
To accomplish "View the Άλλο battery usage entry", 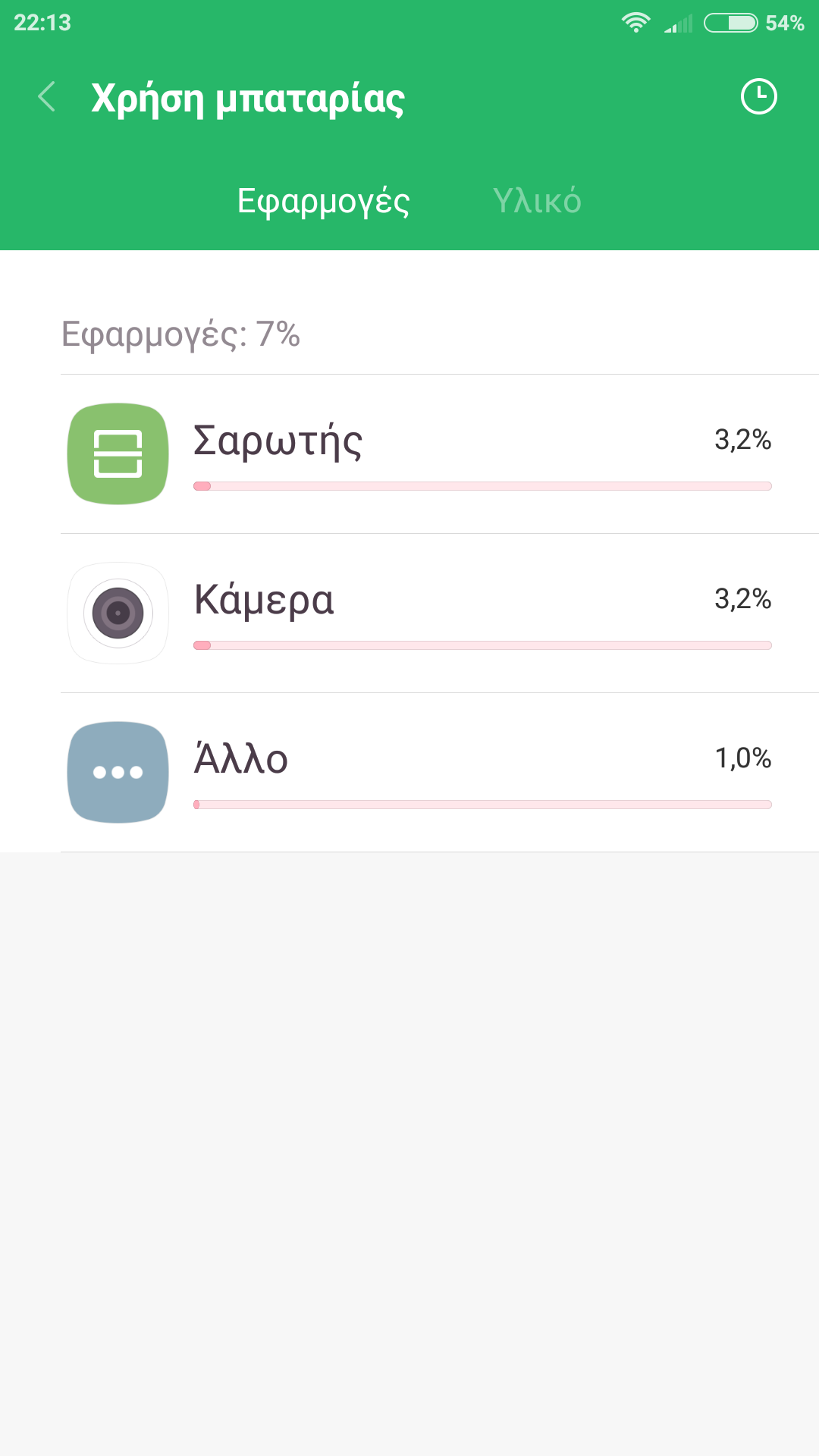I will pyautogui.click(x=440, y=772).
